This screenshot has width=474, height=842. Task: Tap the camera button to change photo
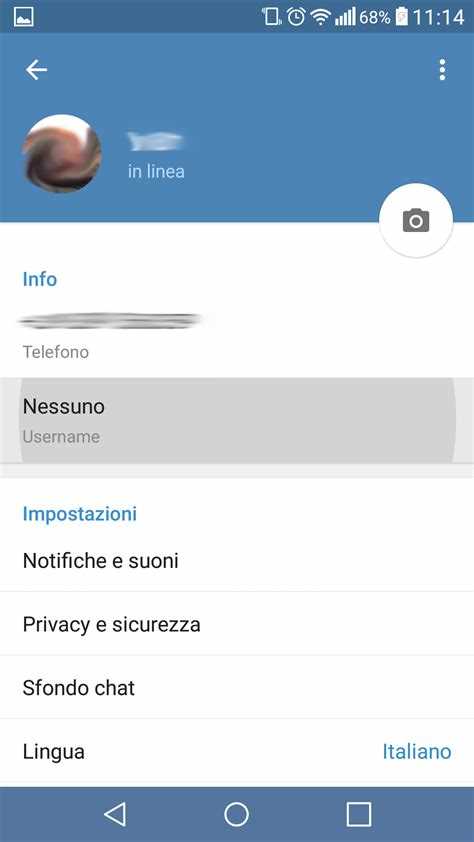point(416,221)
